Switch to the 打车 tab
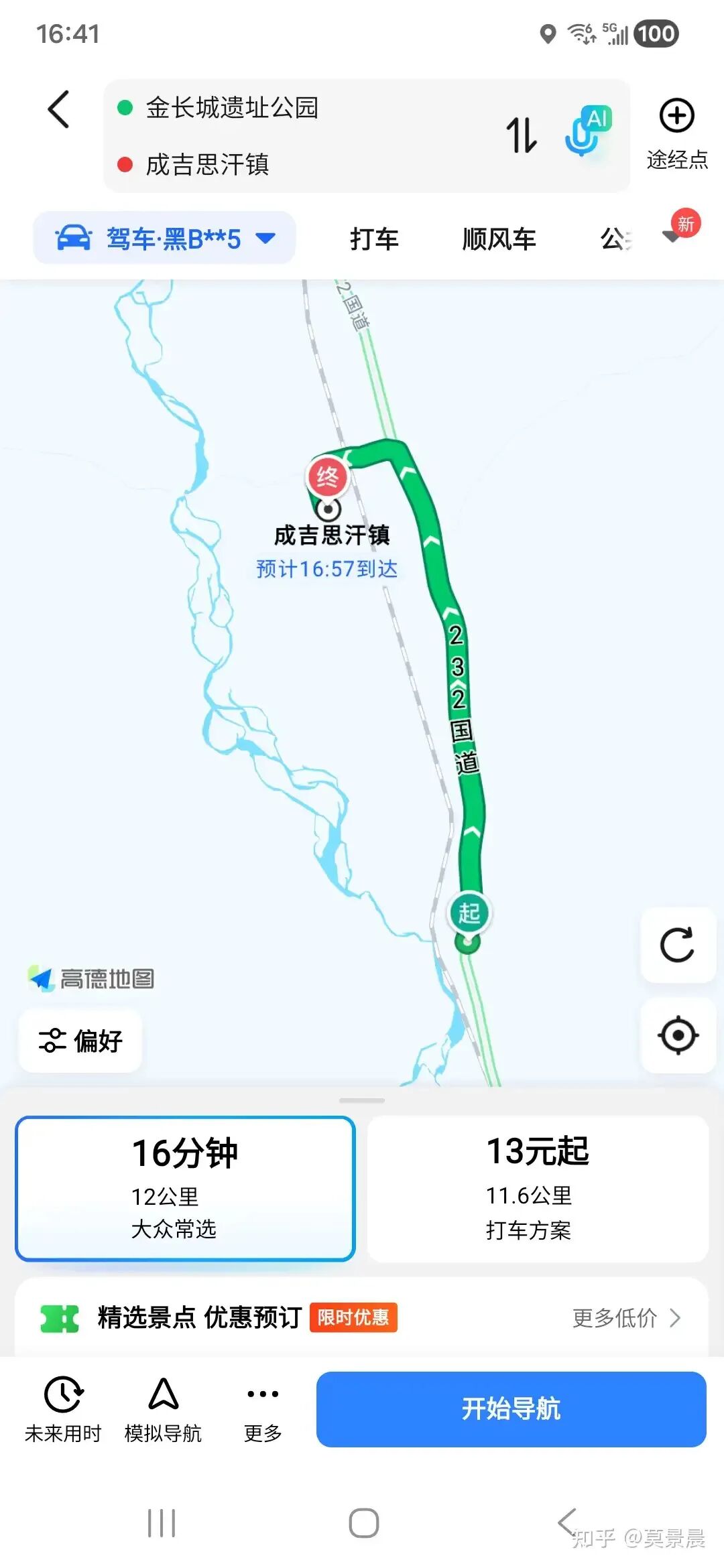This screenshot has height=1568, width=724. pyautogui.click(x=374, y=239)
